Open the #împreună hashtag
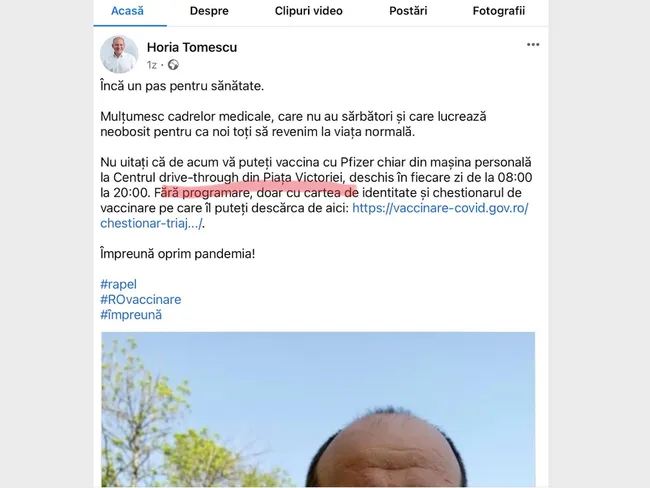Screen dimensions: 650x488 [x=131, y=314]
